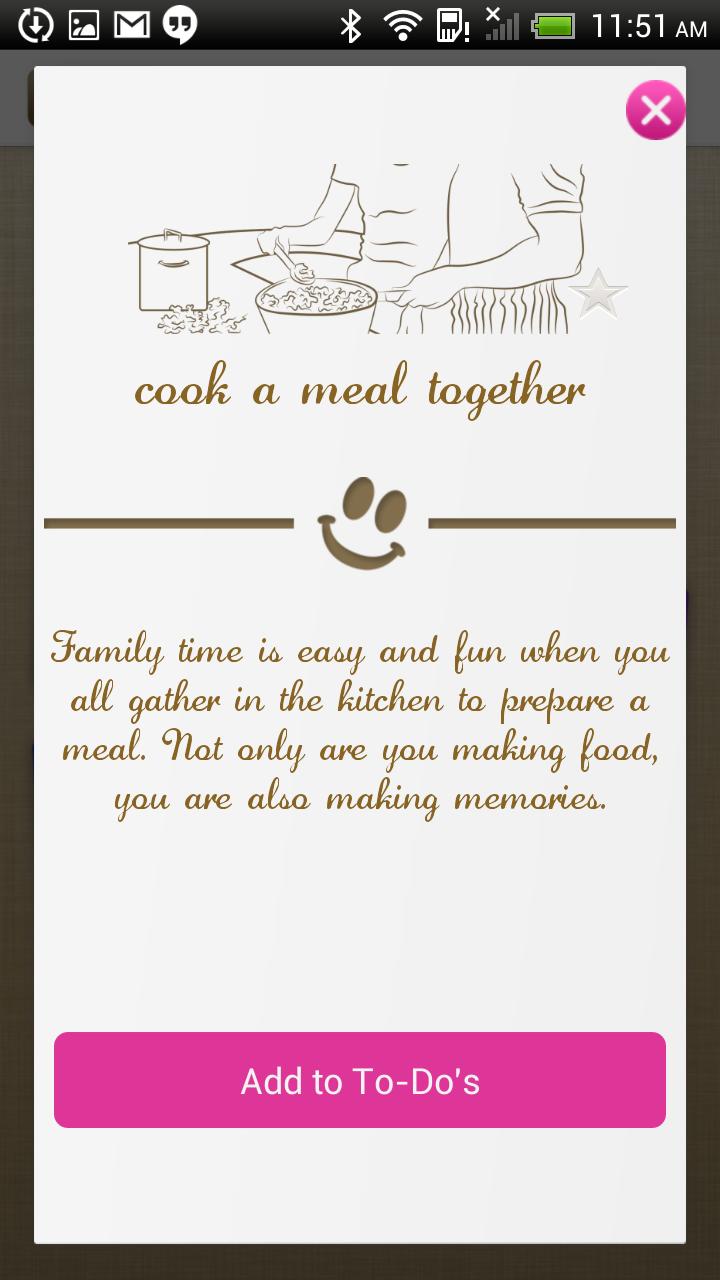Tap Add to To-Do's button

tap(360, 1080)
